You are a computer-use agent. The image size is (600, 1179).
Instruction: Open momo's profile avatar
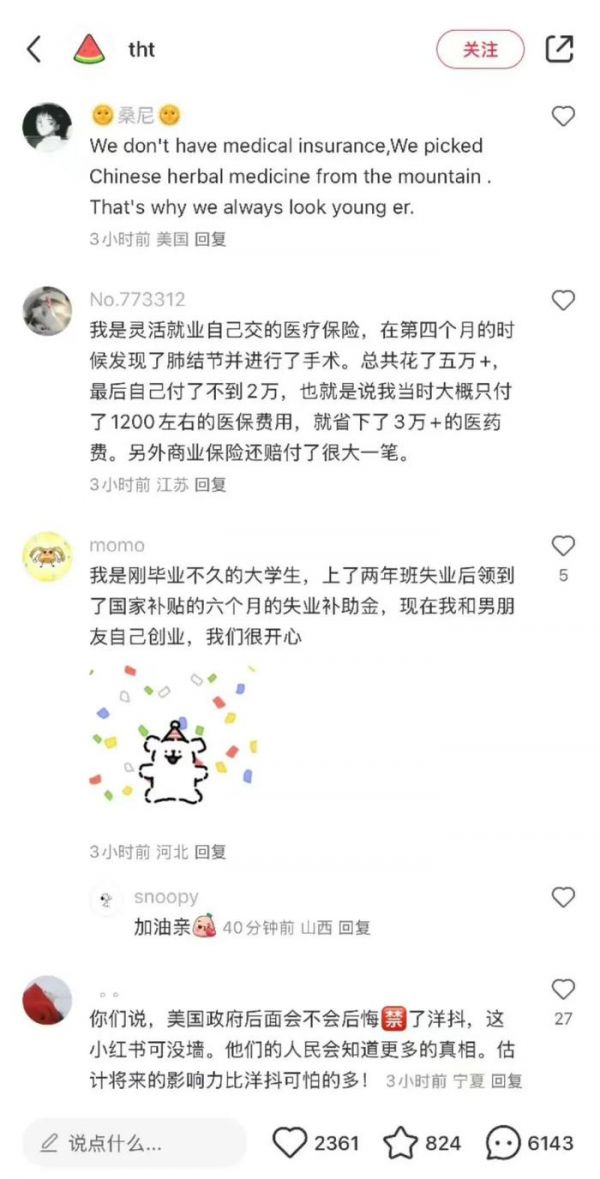tap(47, 556)
